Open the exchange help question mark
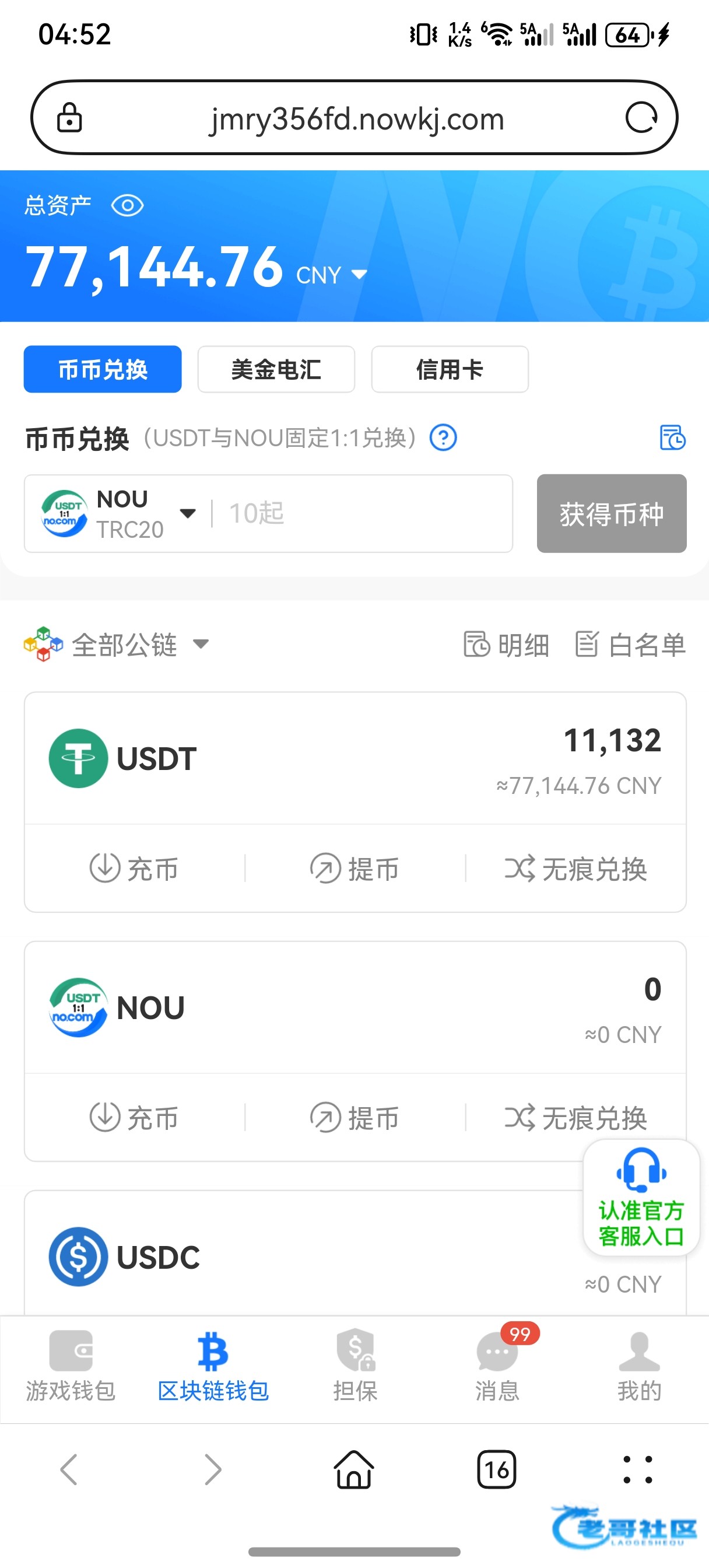 click(x=443, y=437)
